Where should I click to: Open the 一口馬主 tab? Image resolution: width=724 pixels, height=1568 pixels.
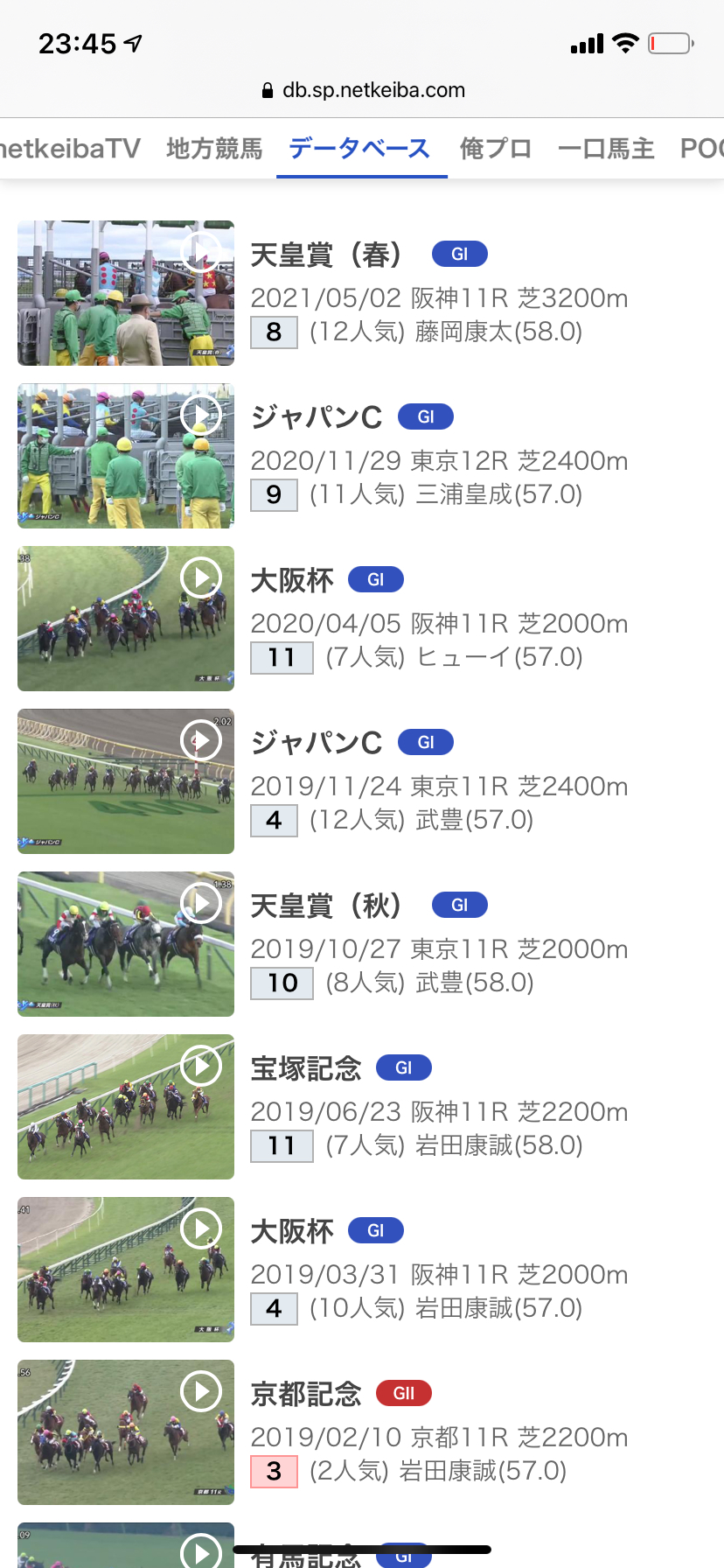click(x=606, y=149)
